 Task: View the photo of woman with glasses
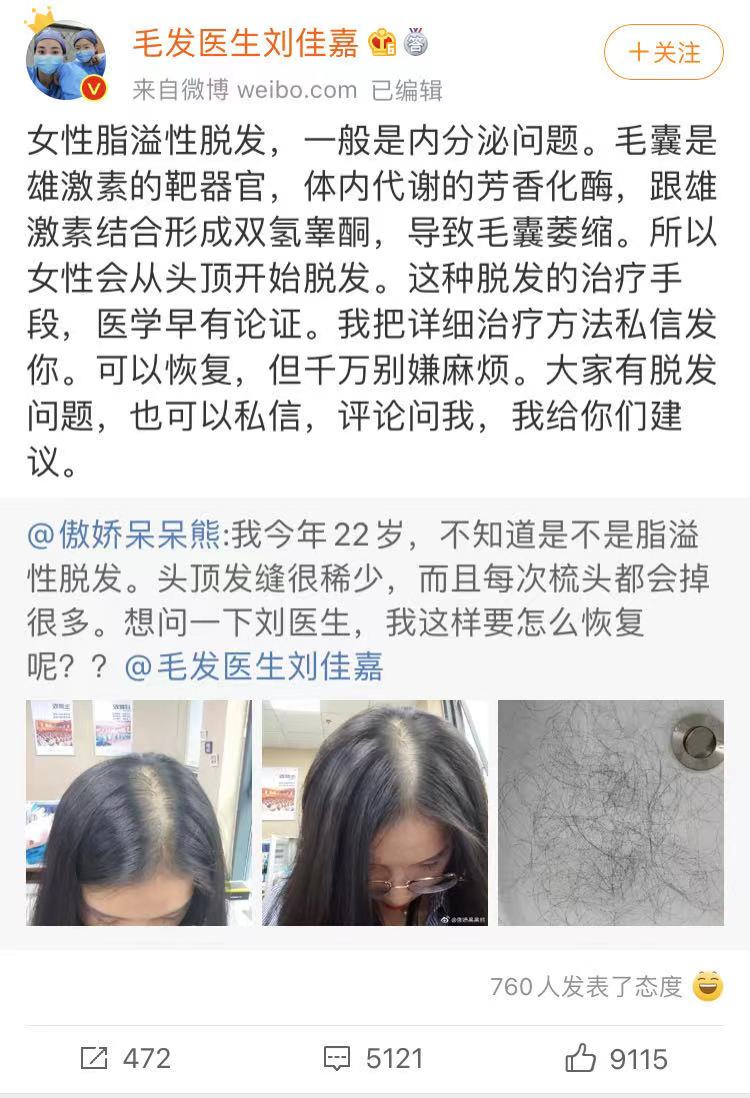point(375,812)
